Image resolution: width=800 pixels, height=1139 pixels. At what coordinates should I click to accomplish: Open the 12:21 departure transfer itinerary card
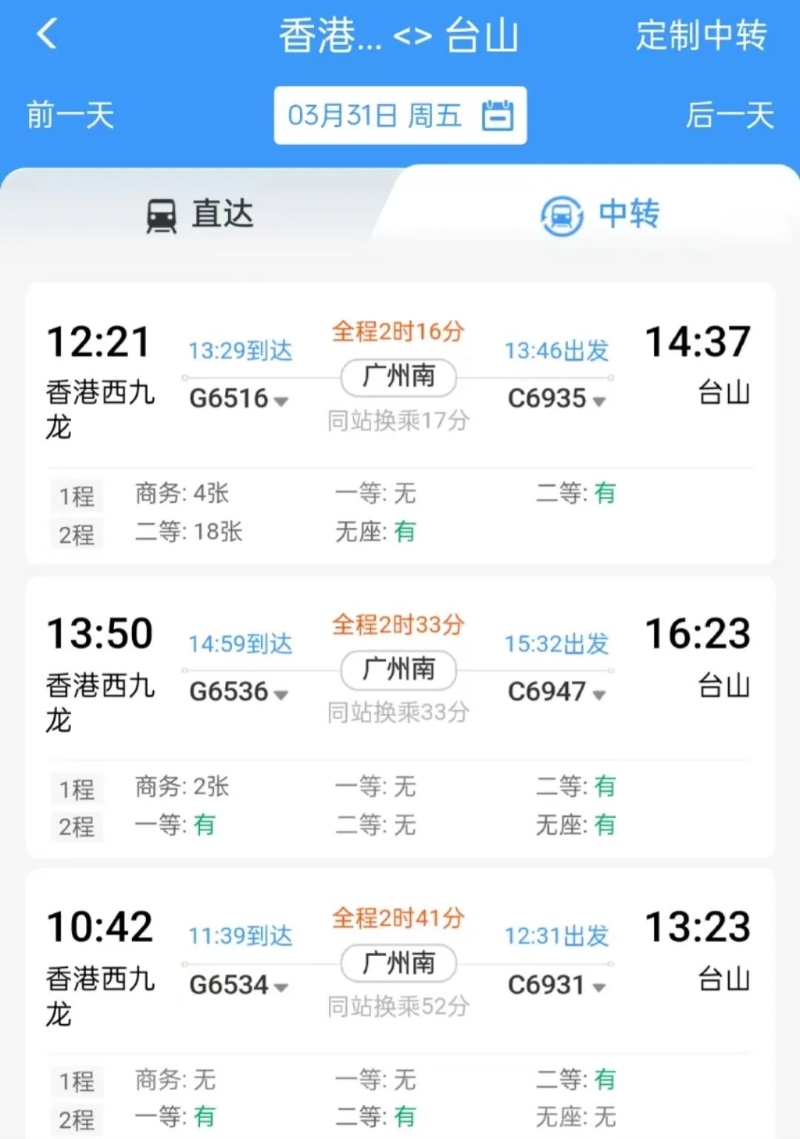[x=400, y=380]
